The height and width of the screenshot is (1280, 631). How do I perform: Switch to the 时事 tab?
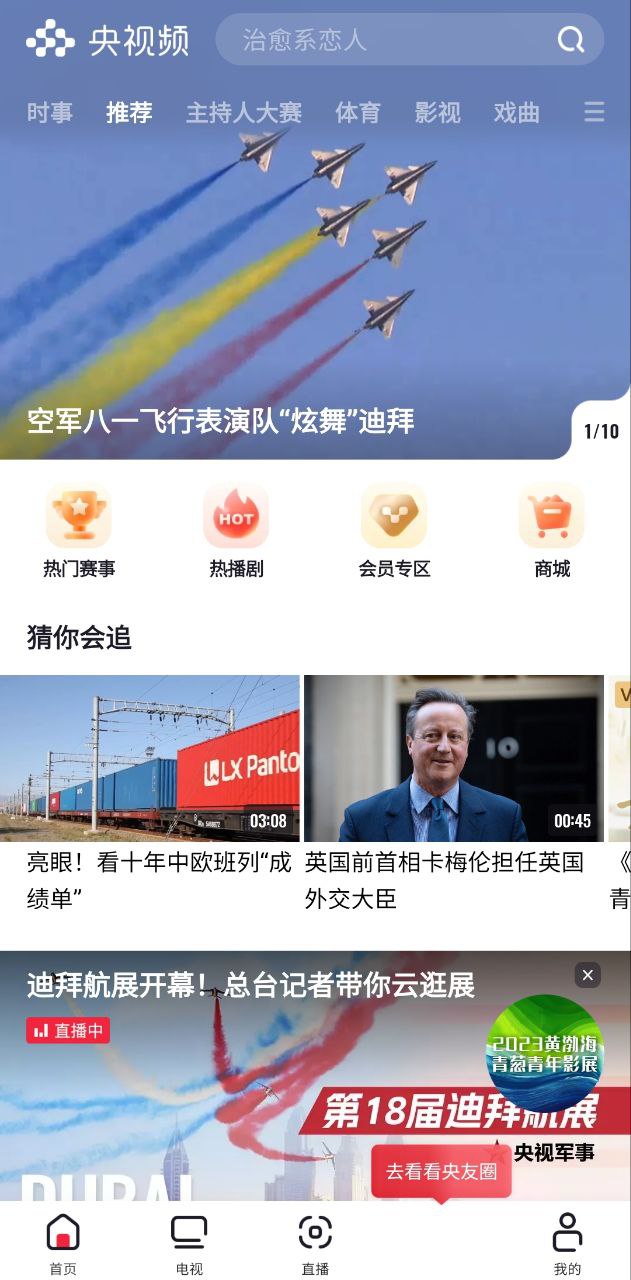point(49,113)
